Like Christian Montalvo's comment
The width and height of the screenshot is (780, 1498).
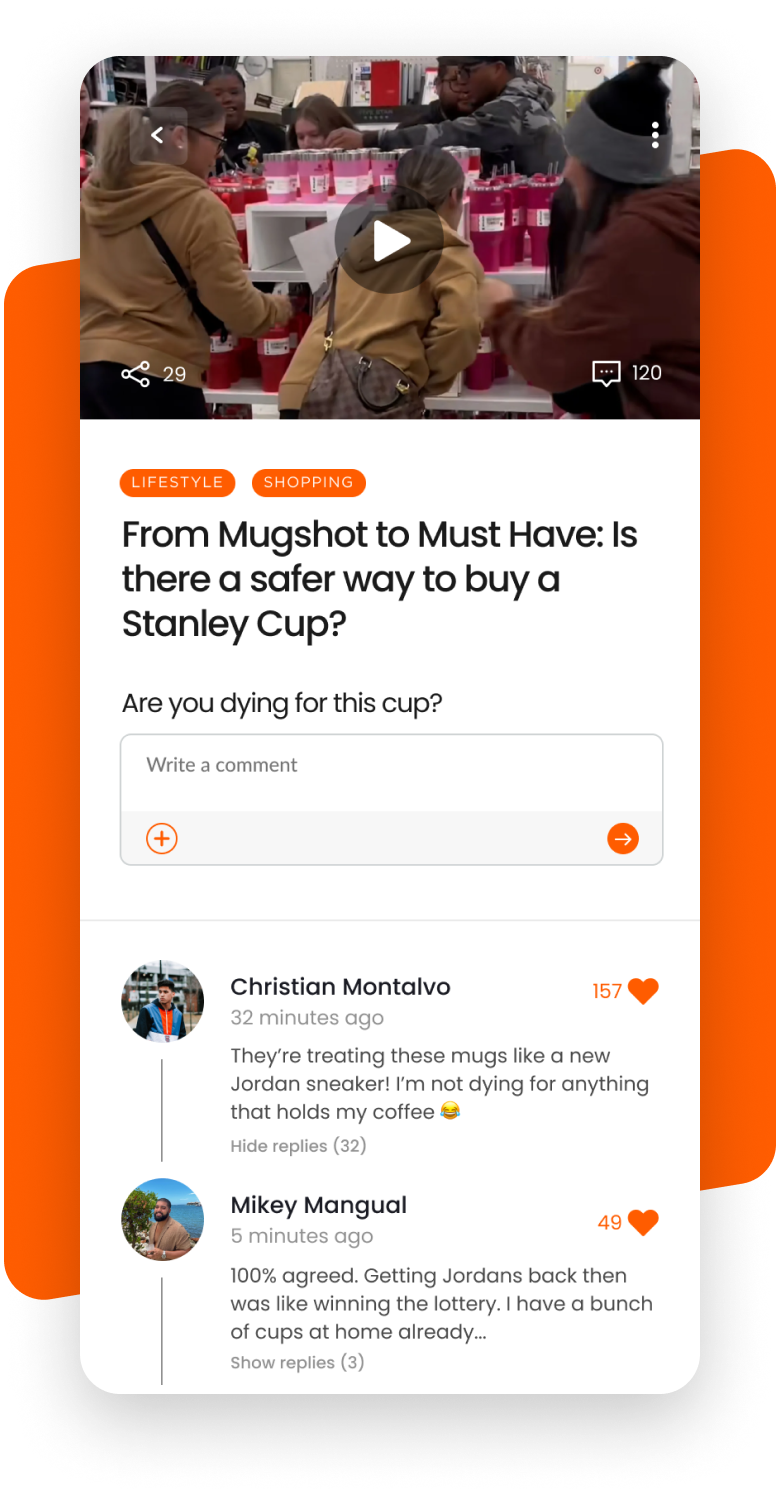coord(643,991)
